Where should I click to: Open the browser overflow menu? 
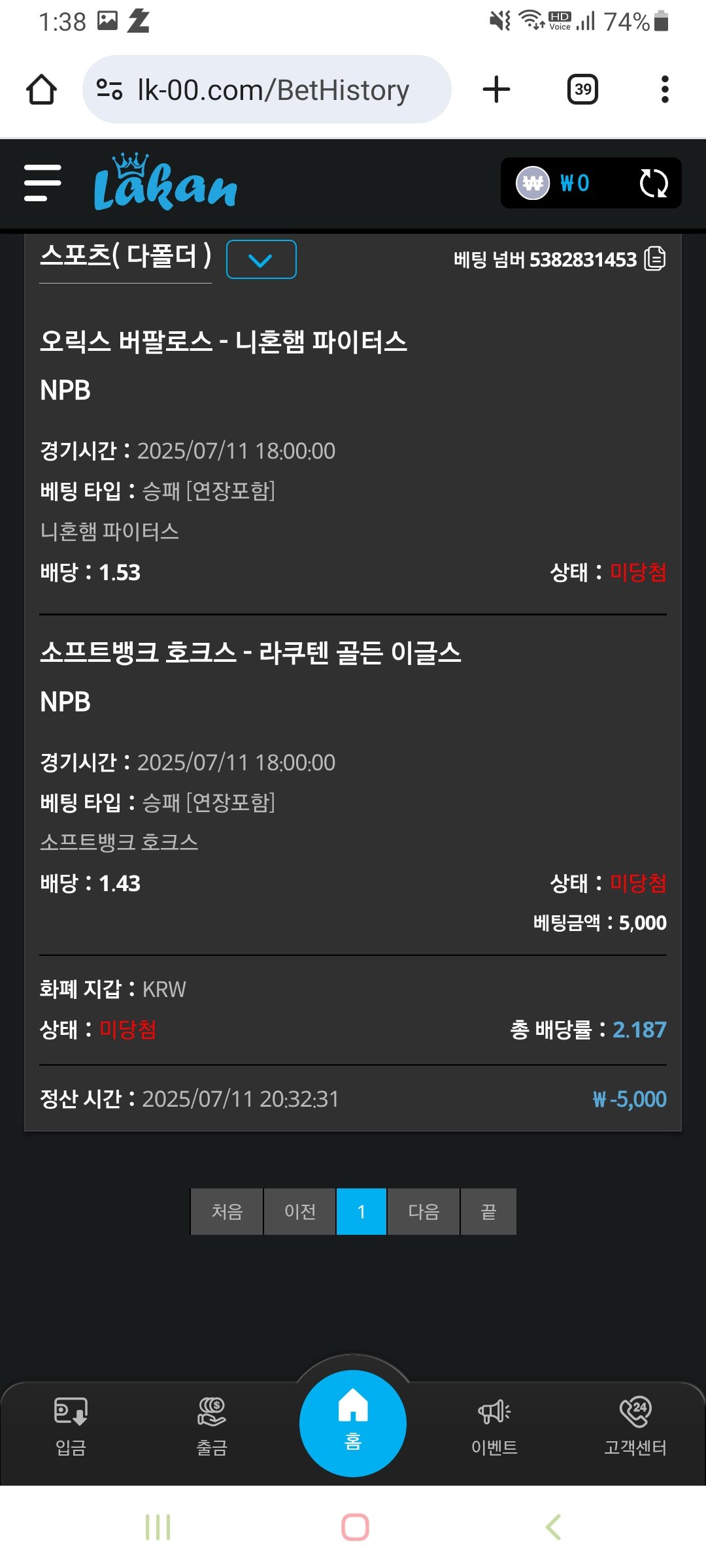tap(665, 90)
